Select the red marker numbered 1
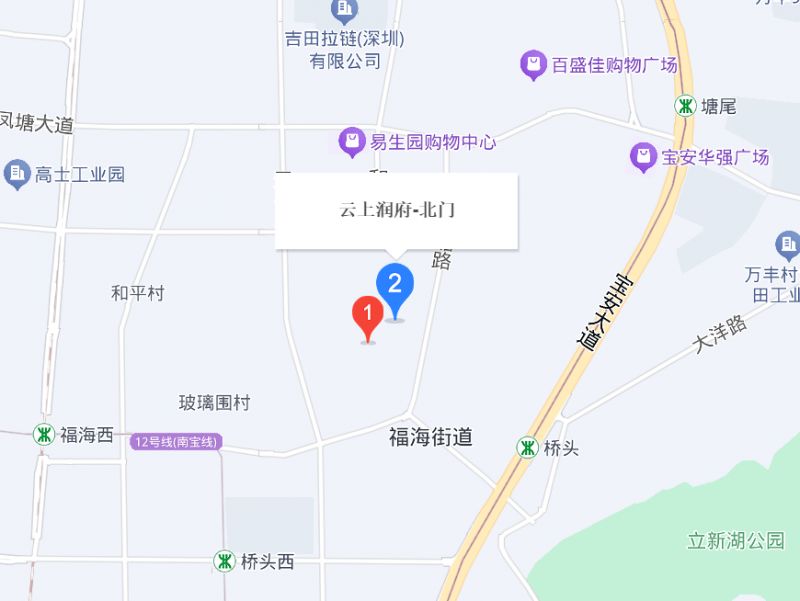 368,318
